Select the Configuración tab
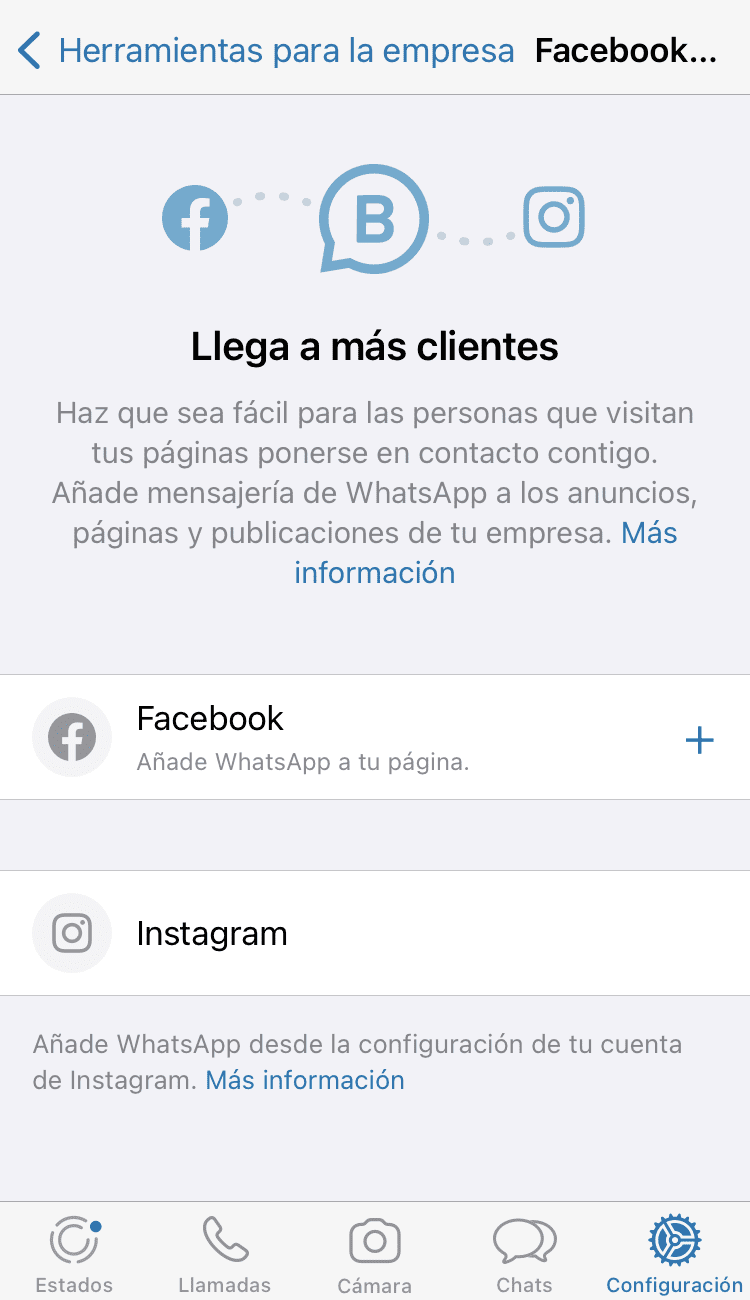This screenshot has width=750, height=1300. (675, 1254)
